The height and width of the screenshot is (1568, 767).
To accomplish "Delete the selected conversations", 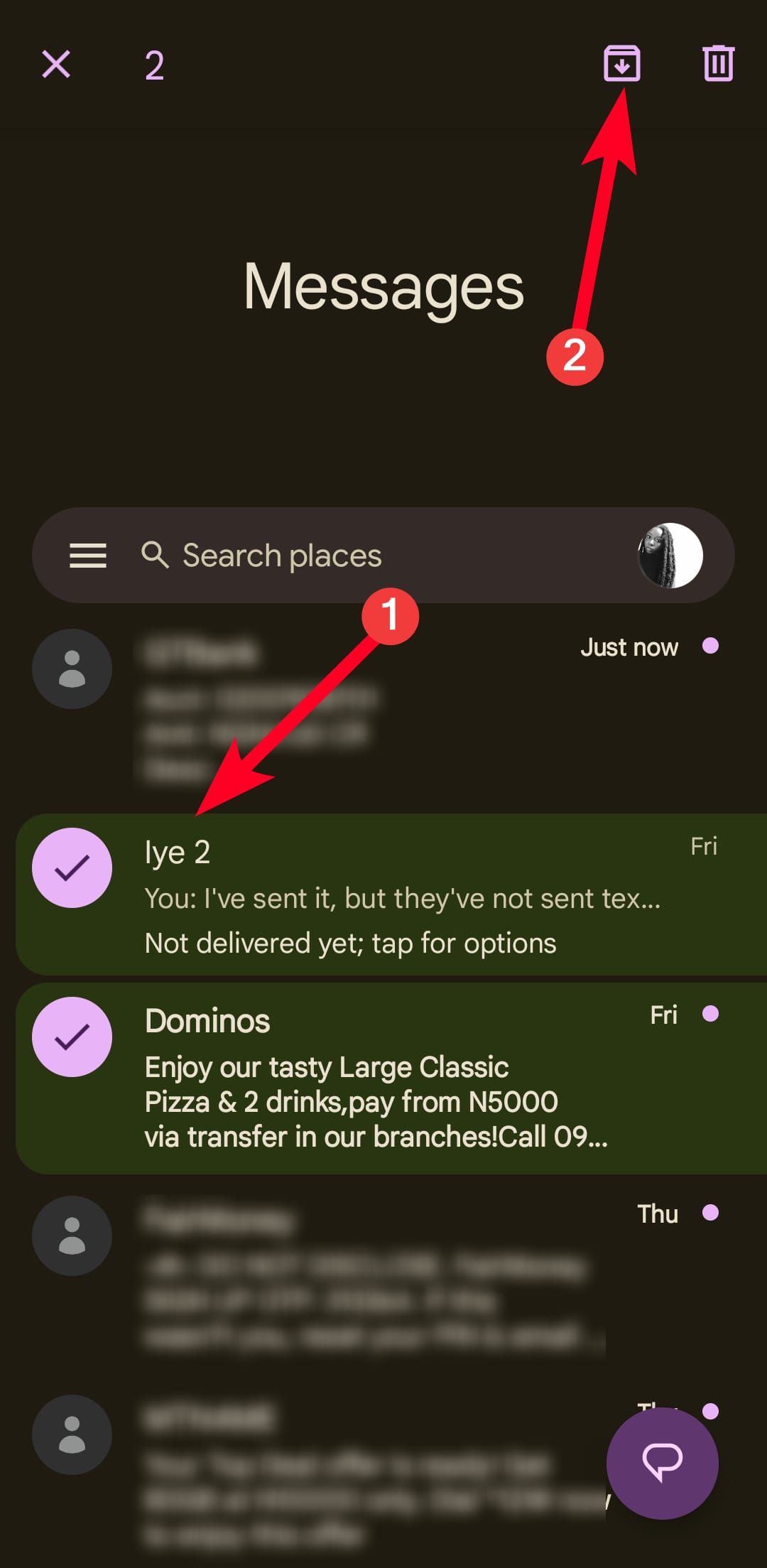I will [x=717, y=65].
